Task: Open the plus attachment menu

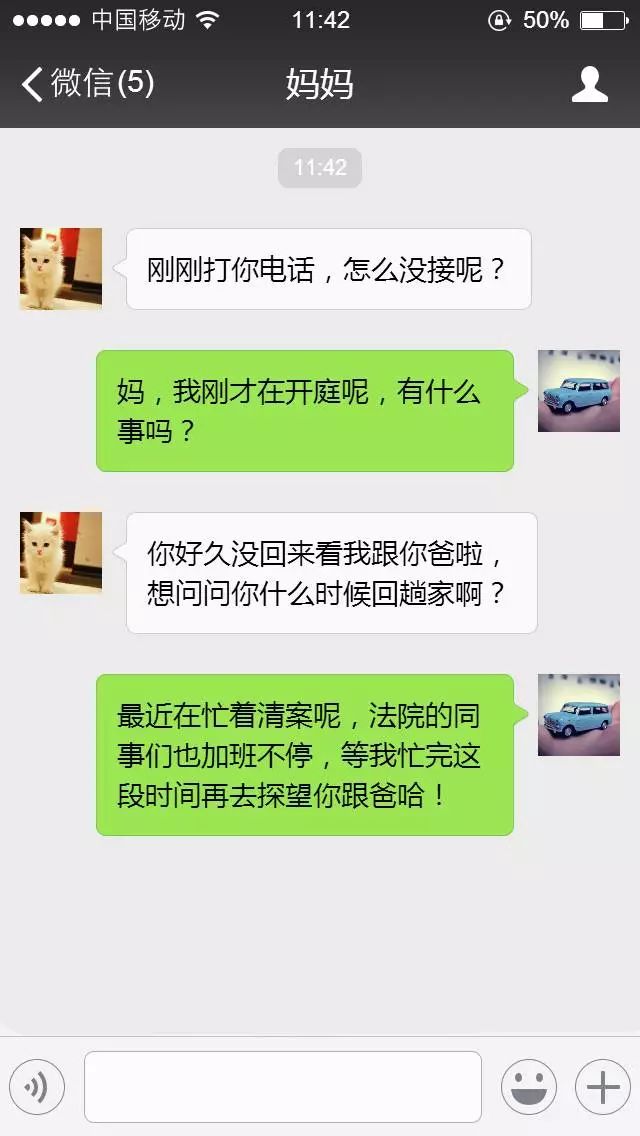Action: pyautogui.click(x=603, y=1087)
